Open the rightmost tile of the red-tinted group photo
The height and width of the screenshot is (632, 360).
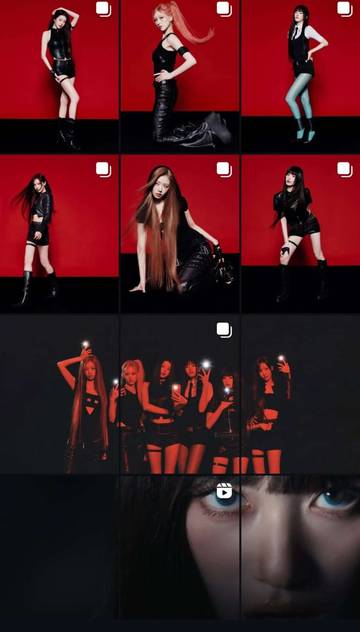tap(300, 394)
